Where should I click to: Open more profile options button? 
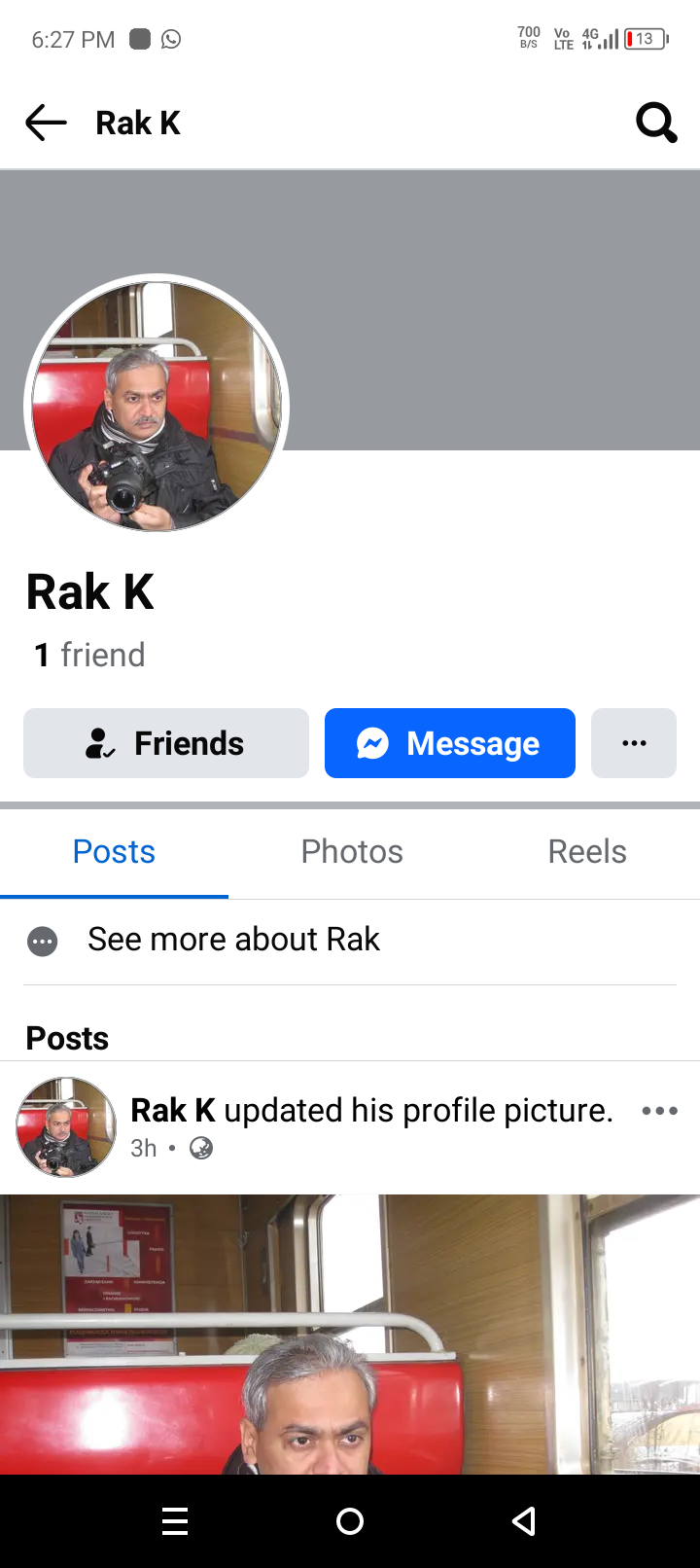coord(634,743)
